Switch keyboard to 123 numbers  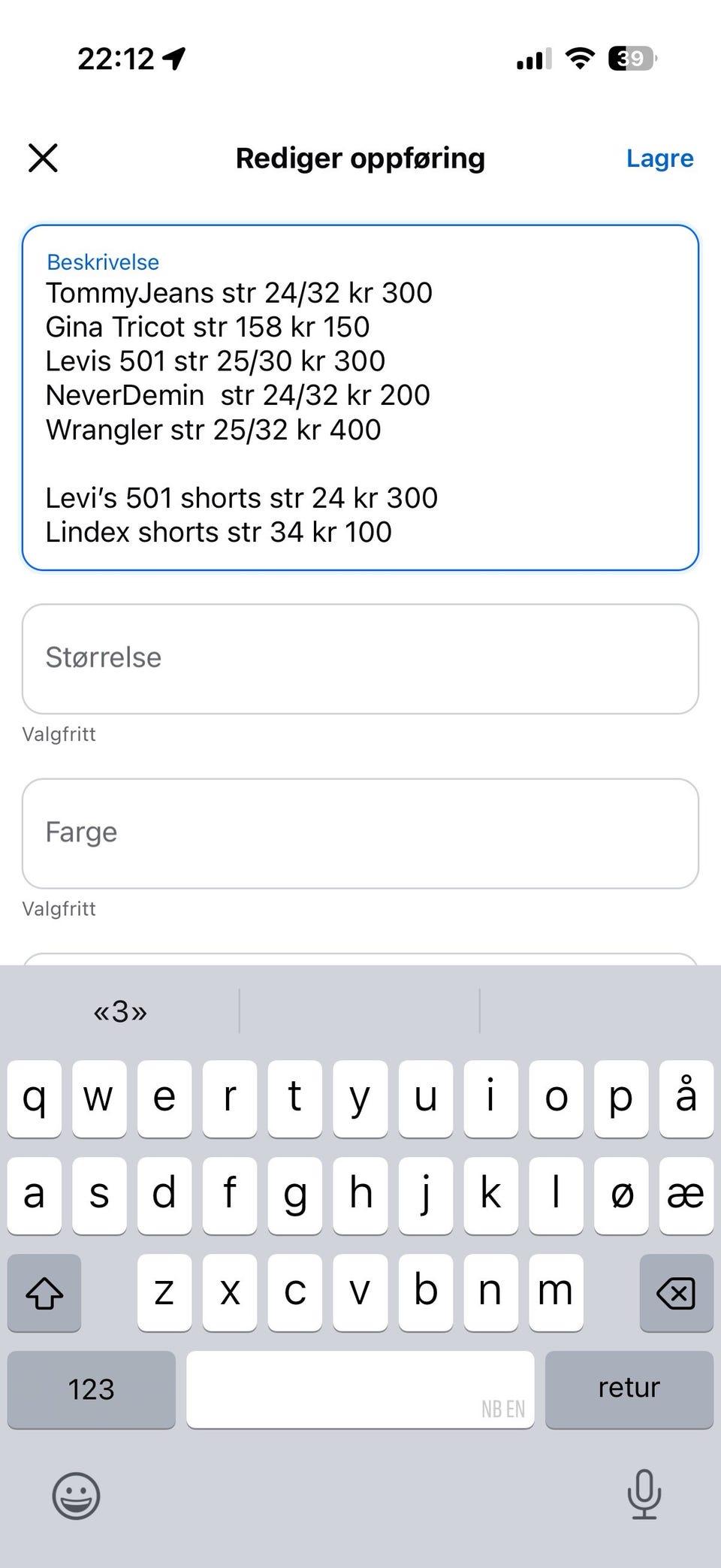[x=92, y=1389]
